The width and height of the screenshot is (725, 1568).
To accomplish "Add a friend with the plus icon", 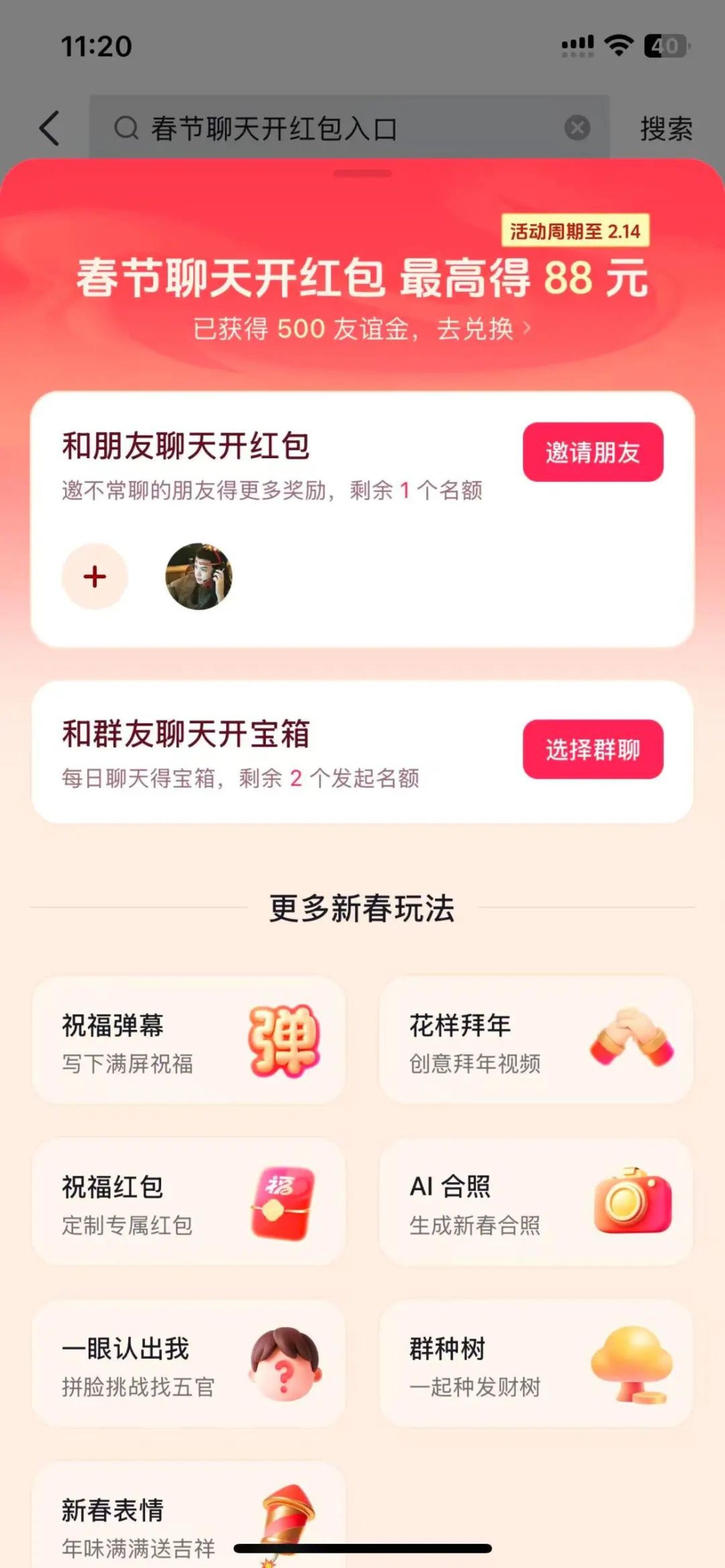I will (x=95, y=577).
